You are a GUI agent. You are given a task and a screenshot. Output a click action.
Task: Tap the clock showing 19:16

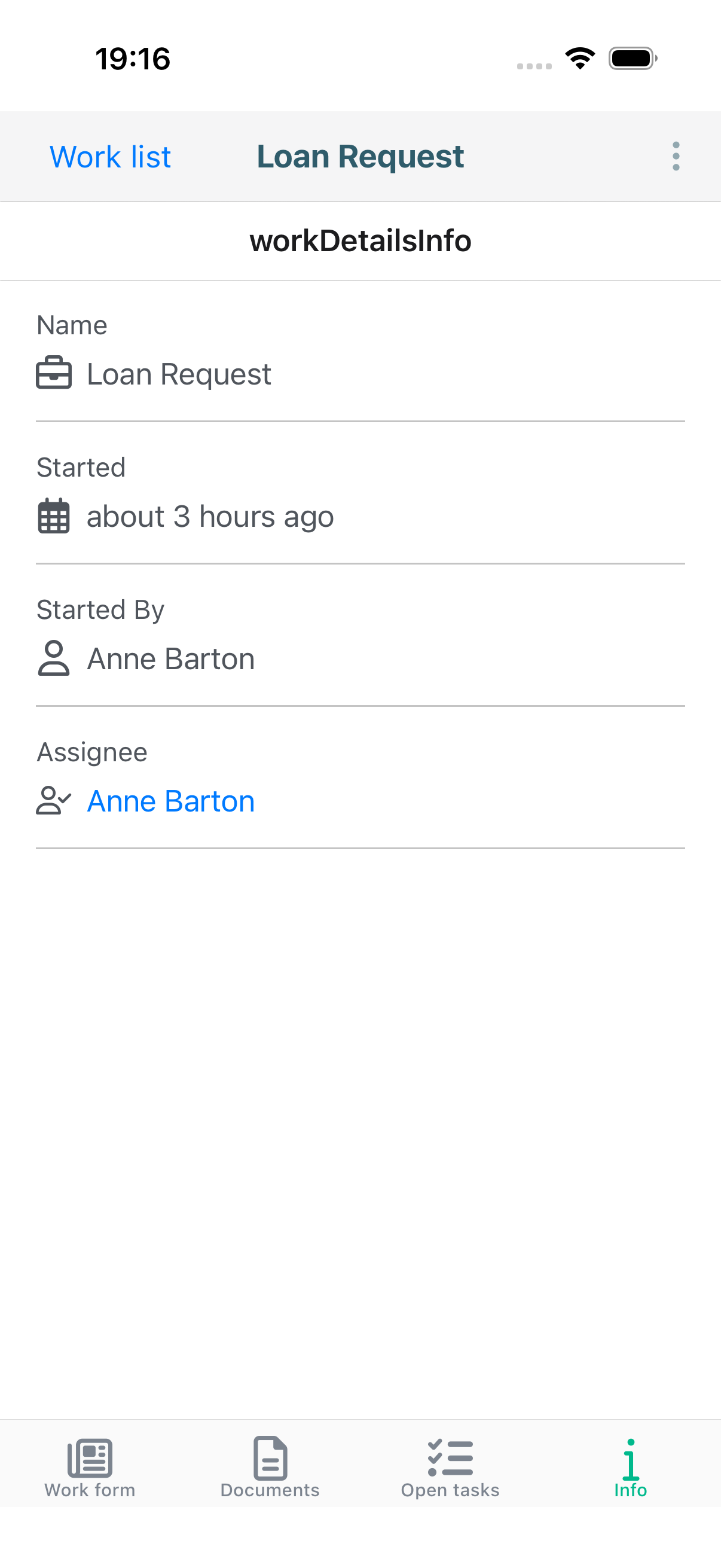[132, 58]
